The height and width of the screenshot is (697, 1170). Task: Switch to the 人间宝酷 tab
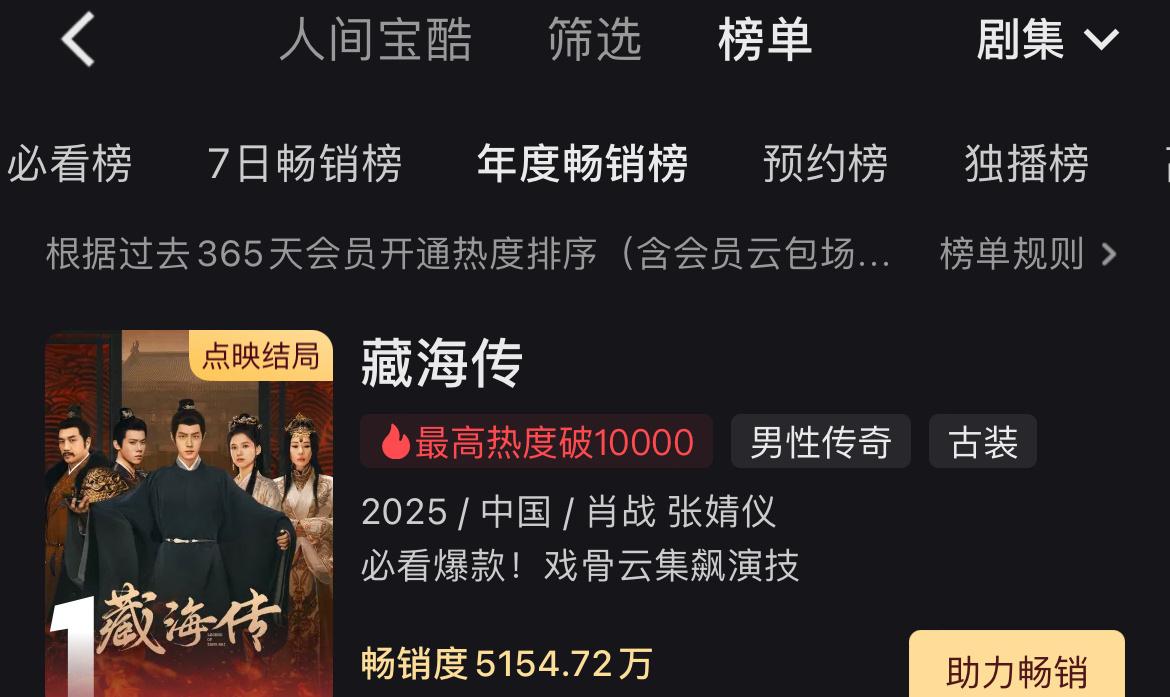[x=375, y=41]
